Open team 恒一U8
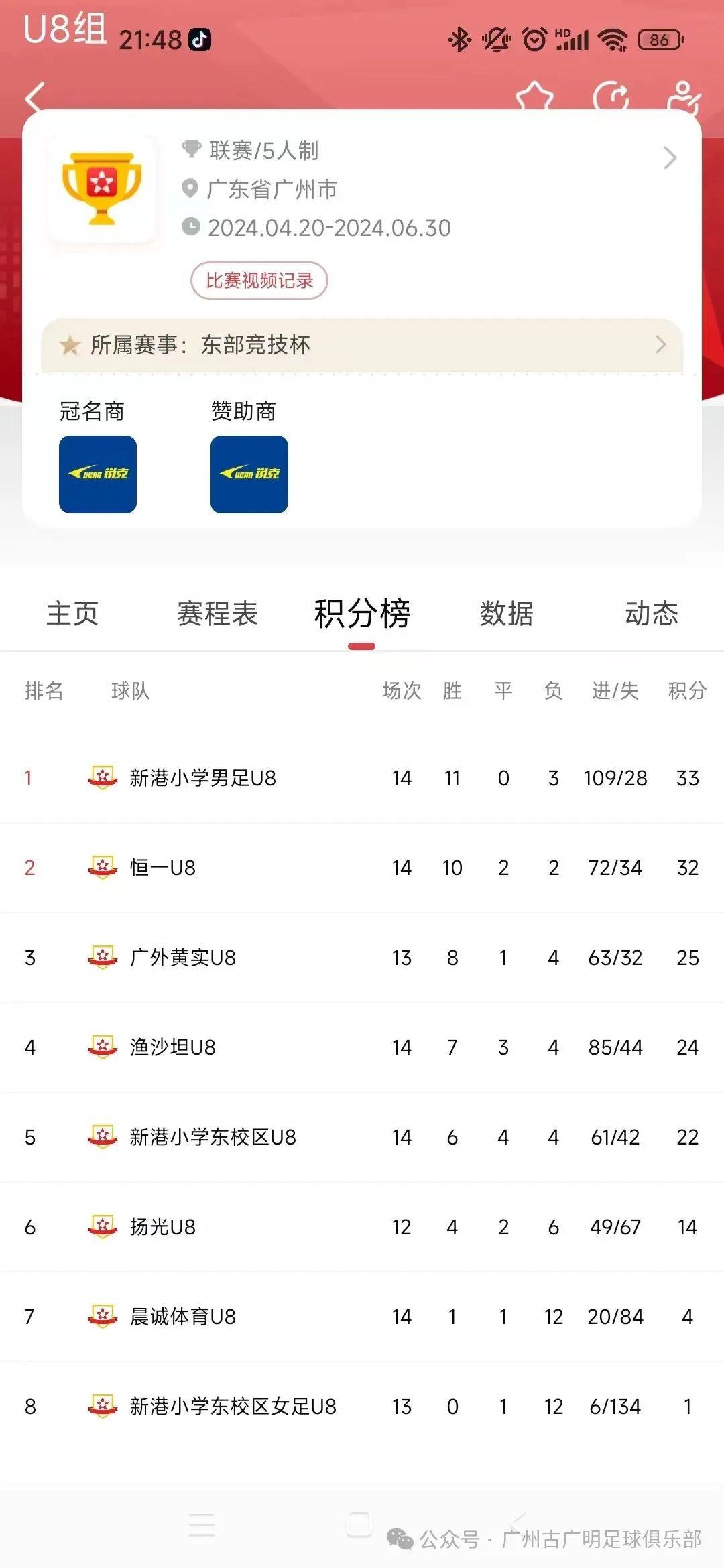The width and height of the screenshot is (724, 1568). point(362,868)
